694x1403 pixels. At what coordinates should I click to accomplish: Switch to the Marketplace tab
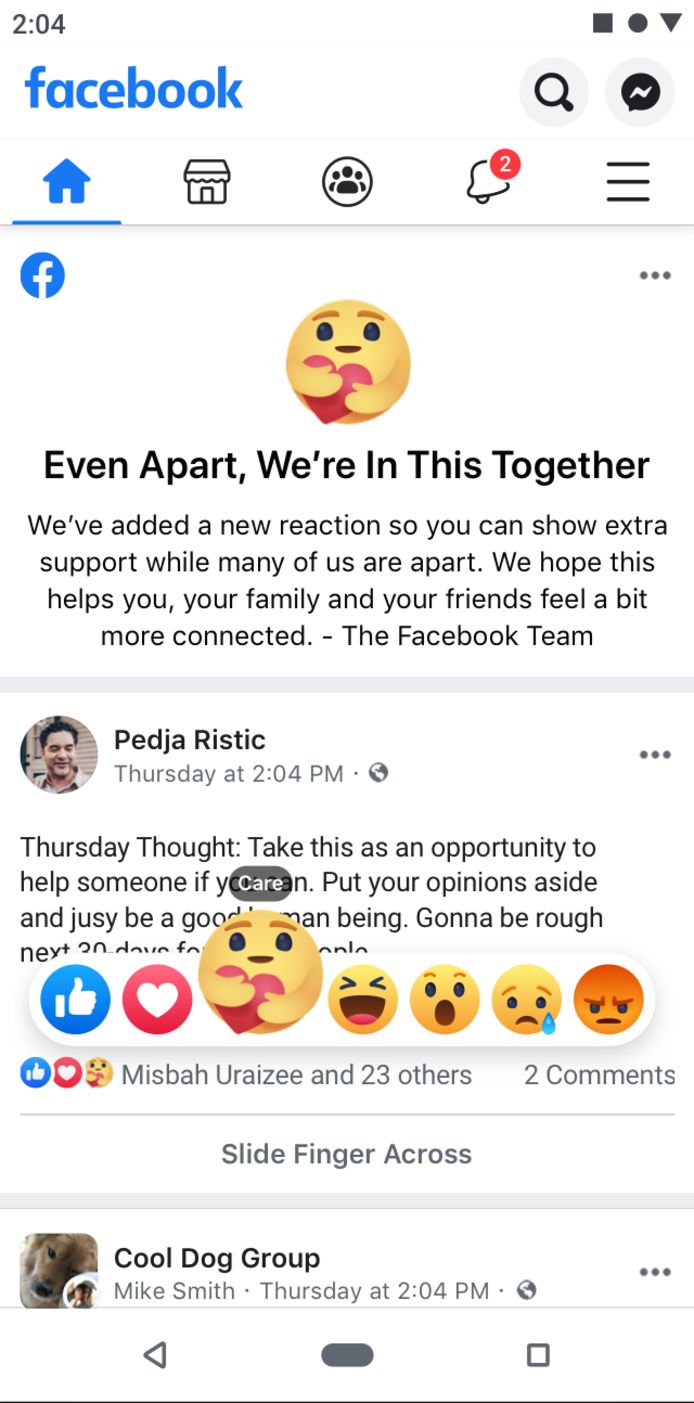(x=207, y=184)
